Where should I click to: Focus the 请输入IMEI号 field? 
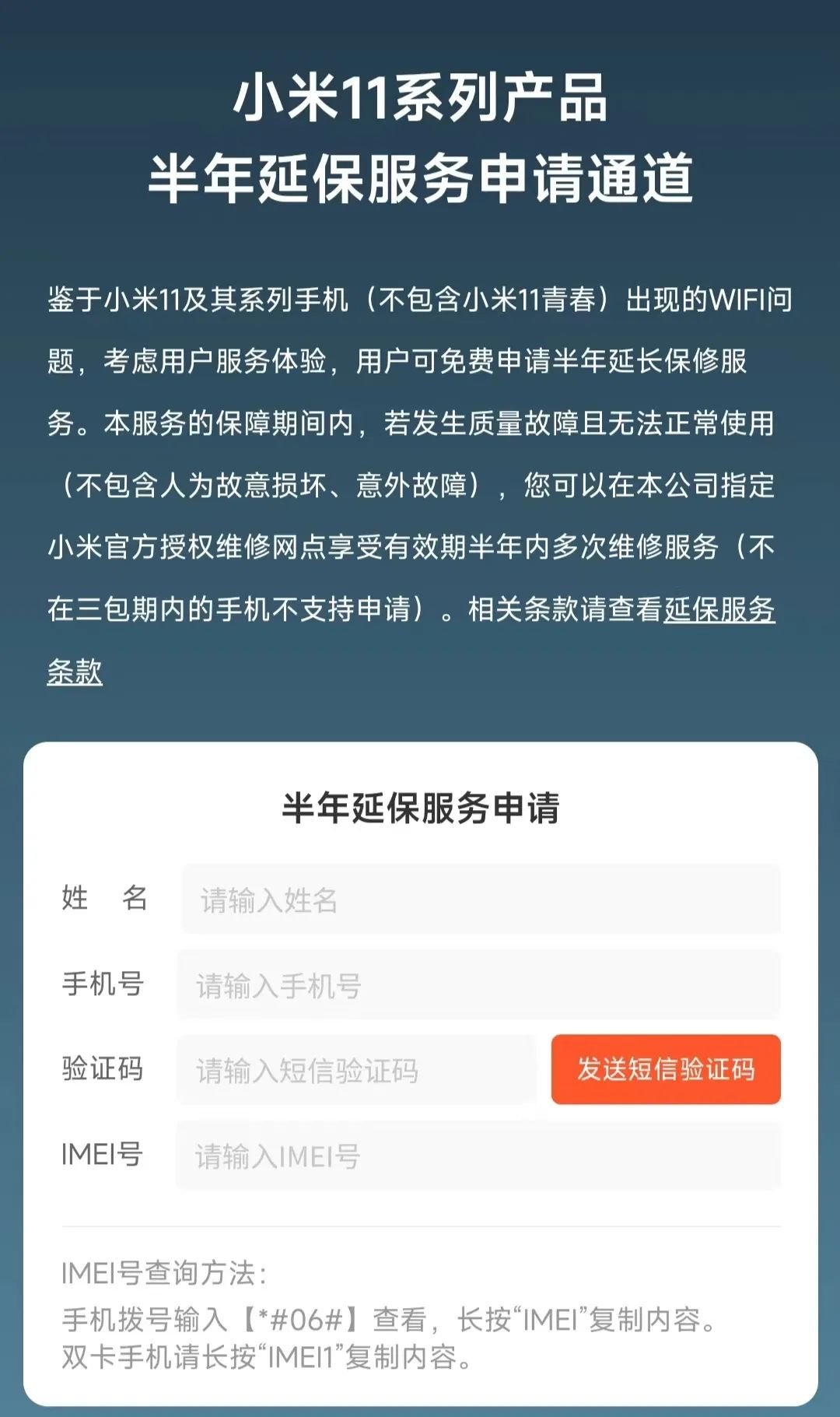point(478,1156)
